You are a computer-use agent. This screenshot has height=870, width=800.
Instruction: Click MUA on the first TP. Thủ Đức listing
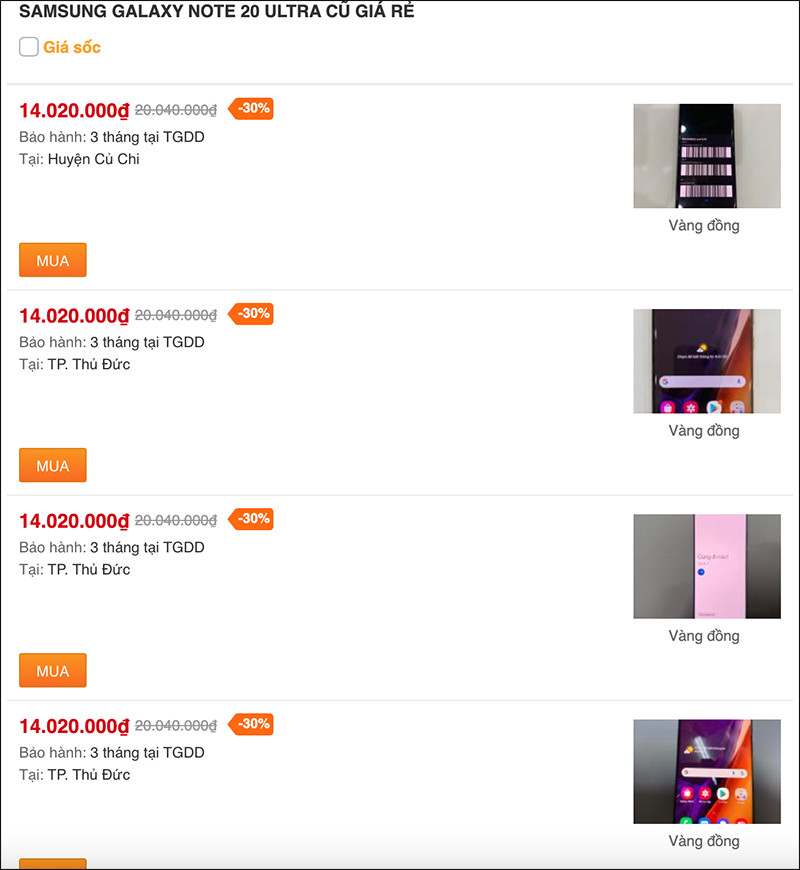tap(52, 464)
